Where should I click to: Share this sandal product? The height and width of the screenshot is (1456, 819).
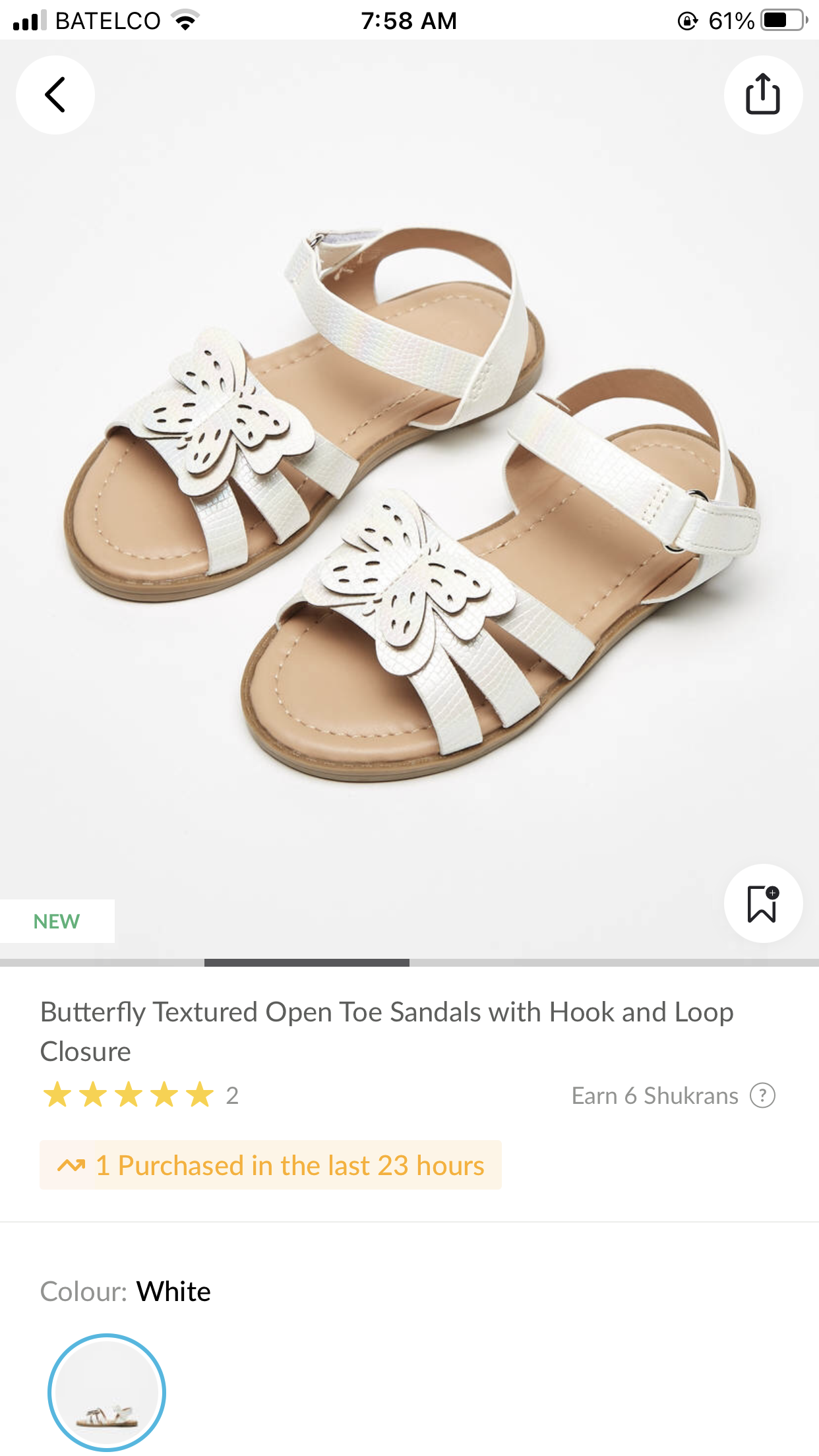click(x=763, y=95)
